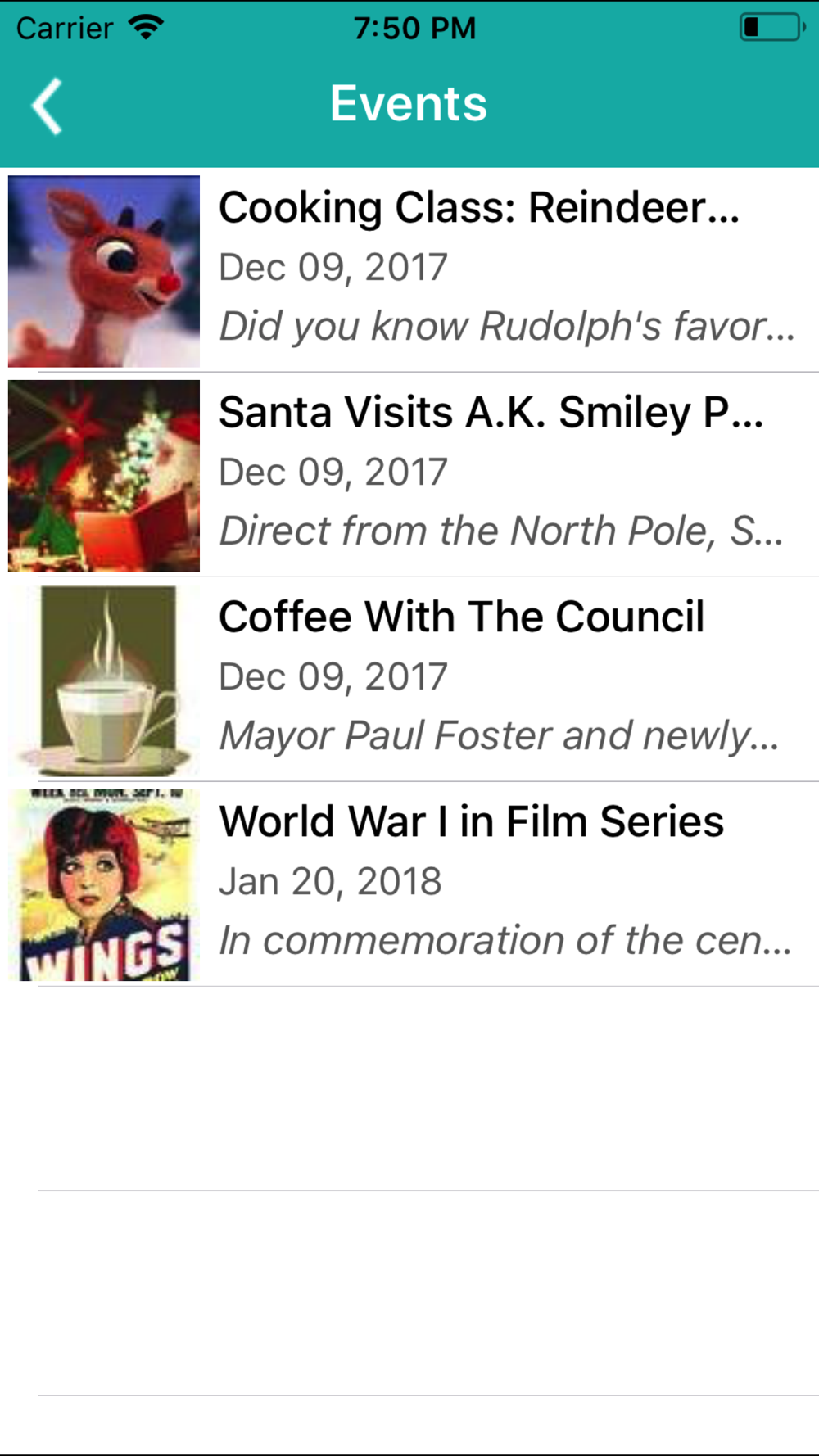The image size is (819, 1456).
Task: View Coffee With The Council details
Action: pos(461,617)
